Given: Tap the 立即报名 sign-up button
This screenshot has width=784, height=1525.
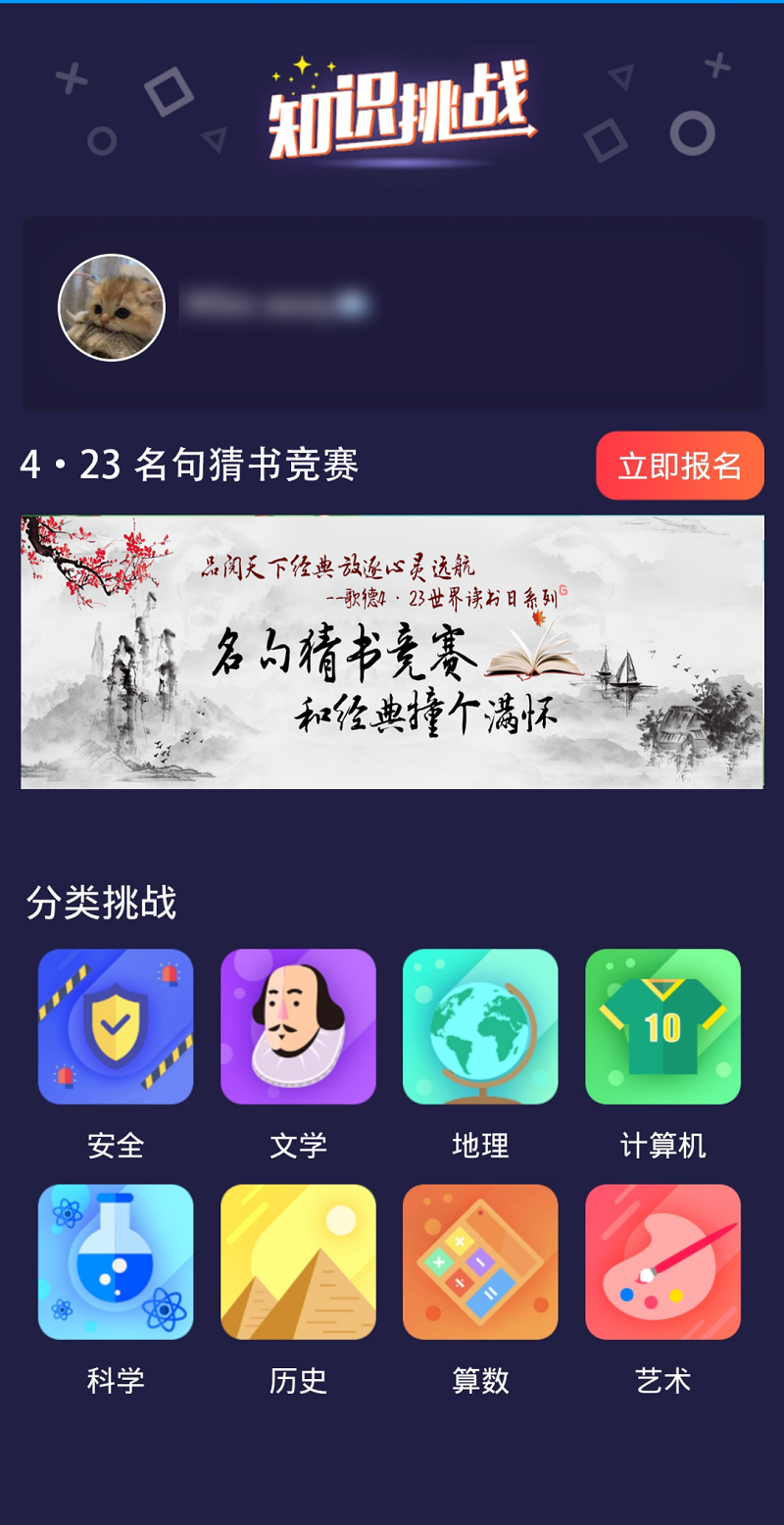Looking at the screenshot, I should click(x=679, y=466).
